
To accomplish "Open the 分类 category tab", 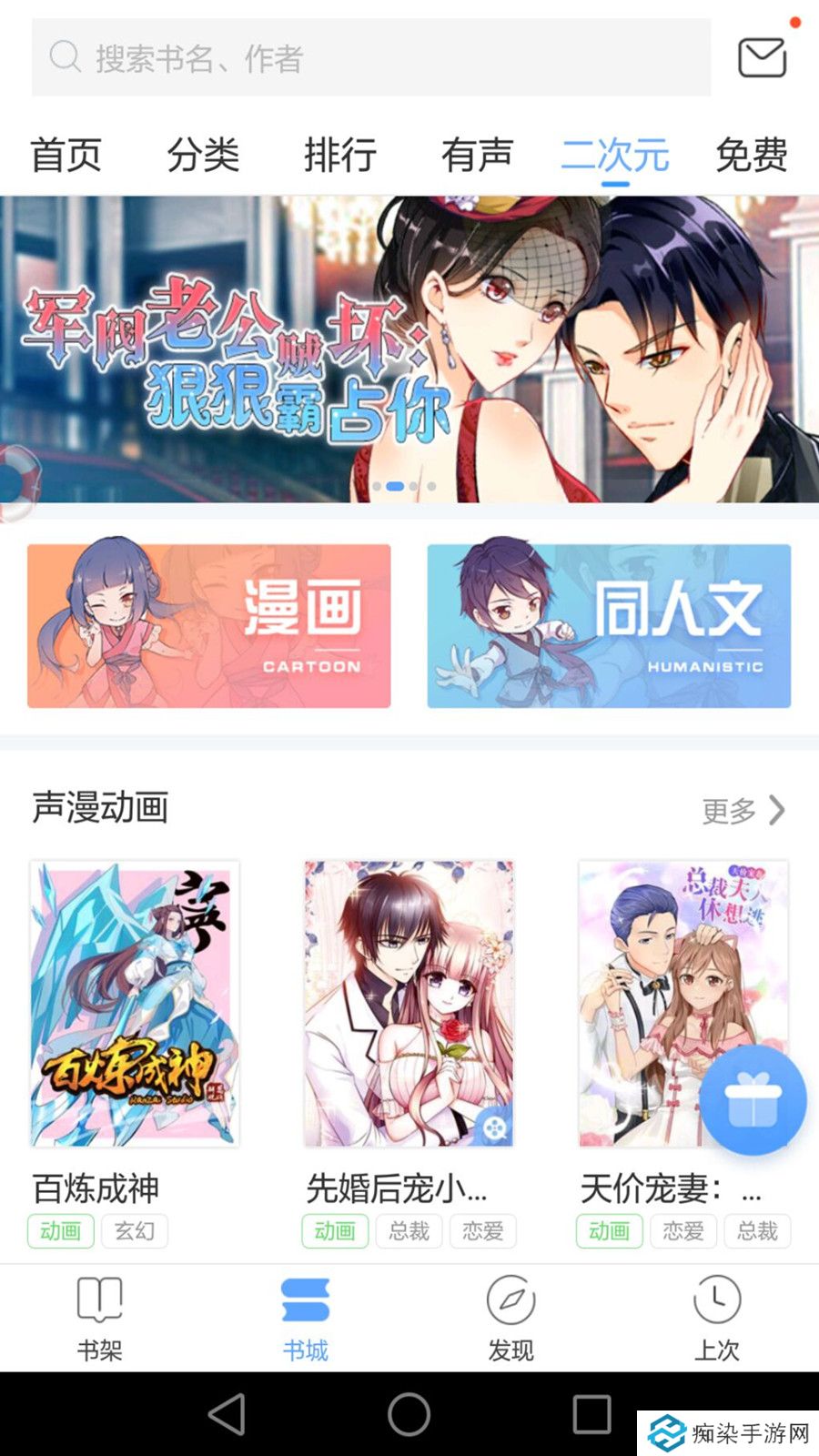I will [x=204, y=155].
